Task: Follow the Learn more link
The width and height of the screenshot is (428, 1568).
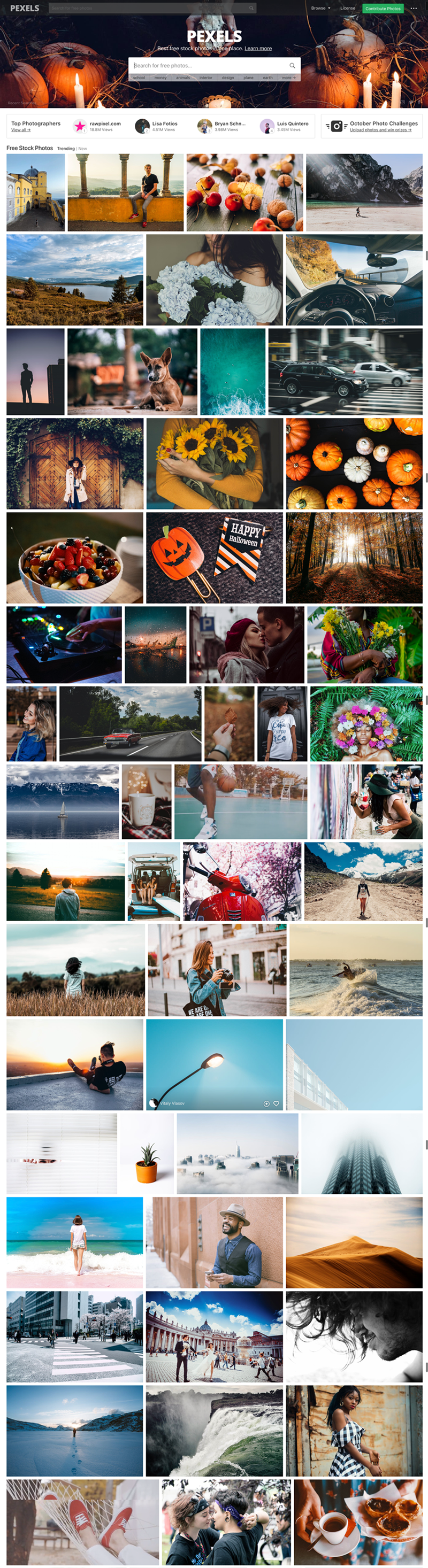Action: pos(258,49)
